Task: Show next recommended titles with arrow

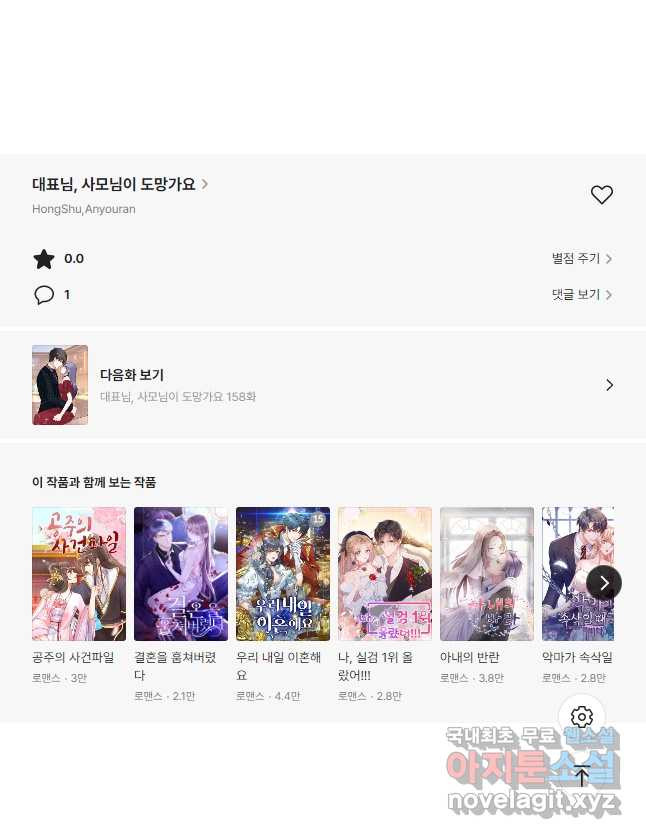Action: pos(604,582)
